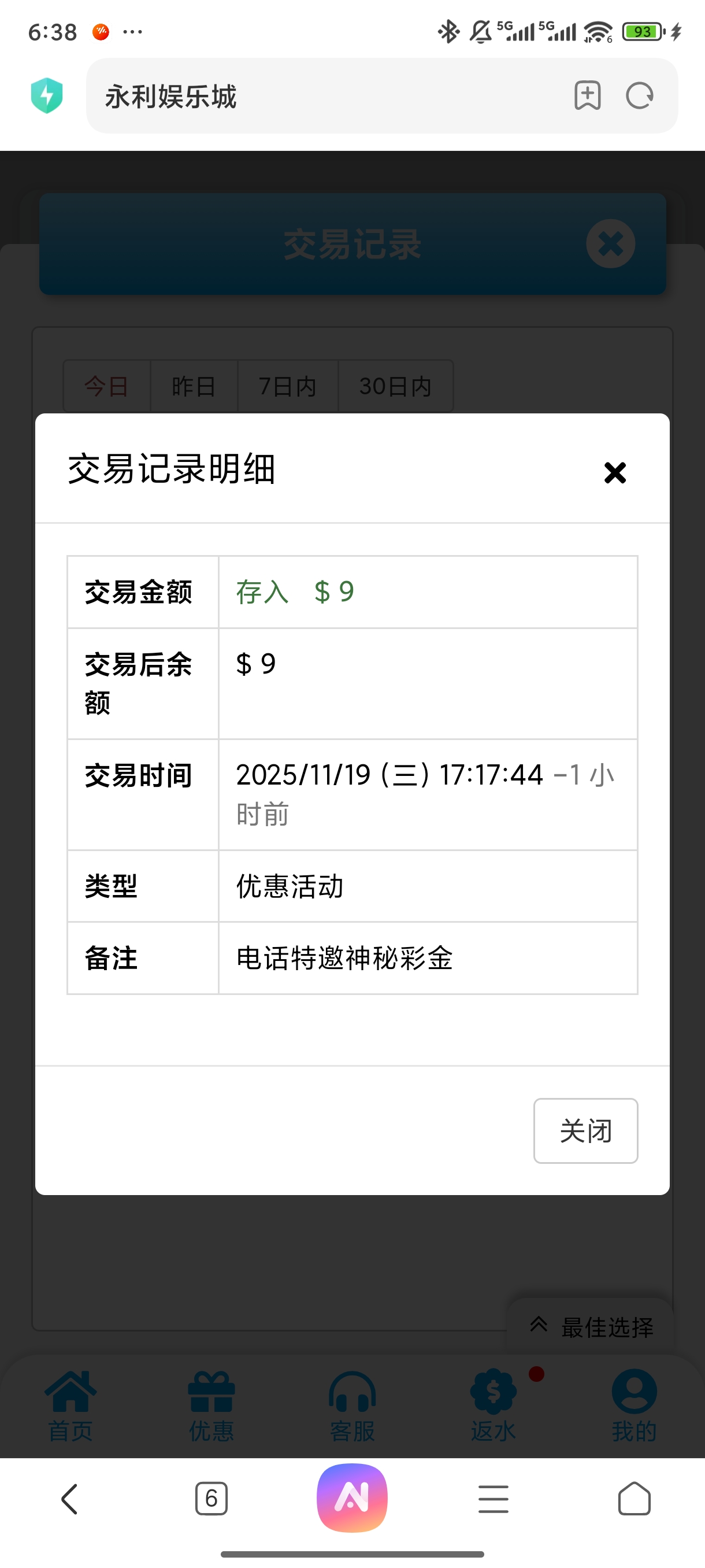Tap the browser address bar 永利娱乐城
Screen dimensions: 705x1568
328,96
